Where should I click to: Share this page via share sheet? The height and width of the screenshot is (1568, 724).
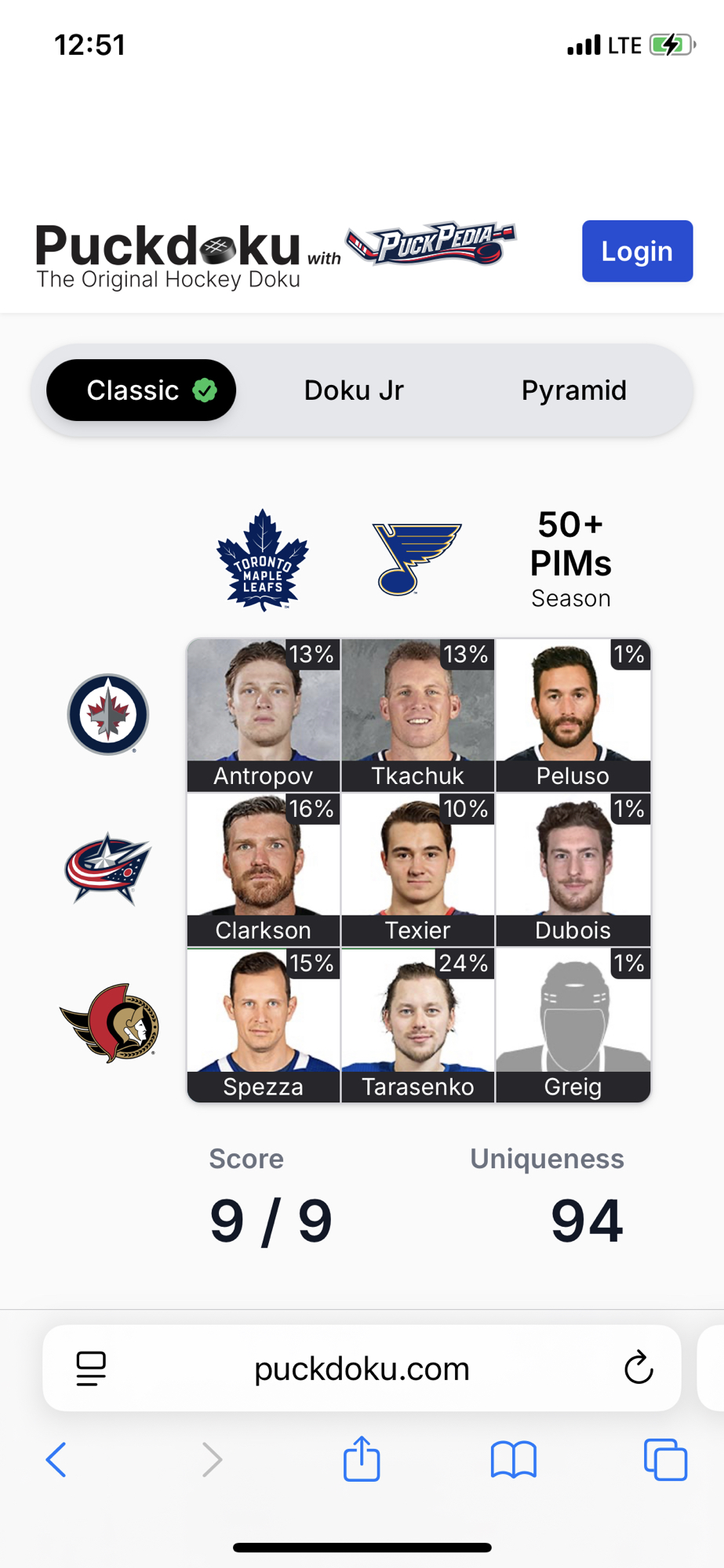(362, 1459)
